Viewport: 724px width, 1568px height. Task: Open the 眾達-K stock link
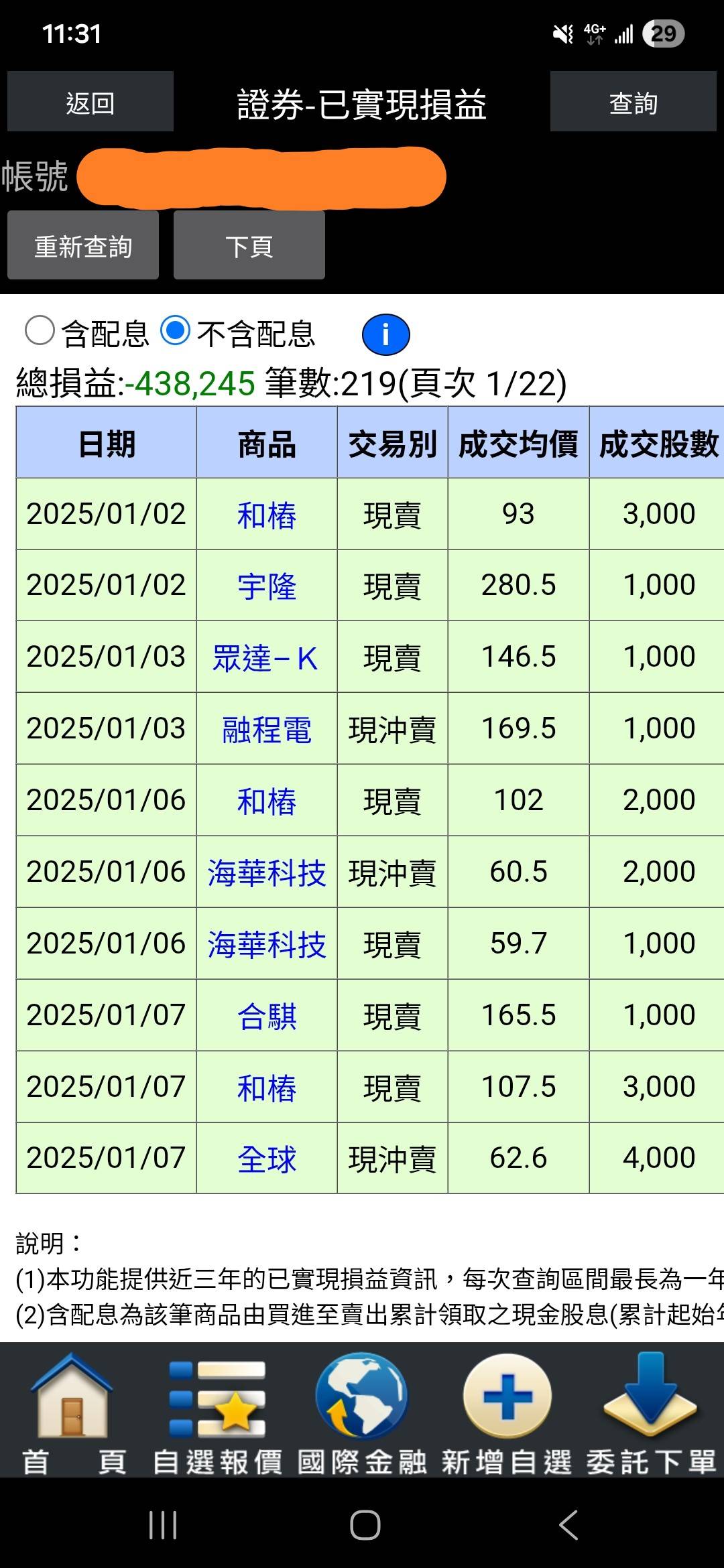(266, 657)
